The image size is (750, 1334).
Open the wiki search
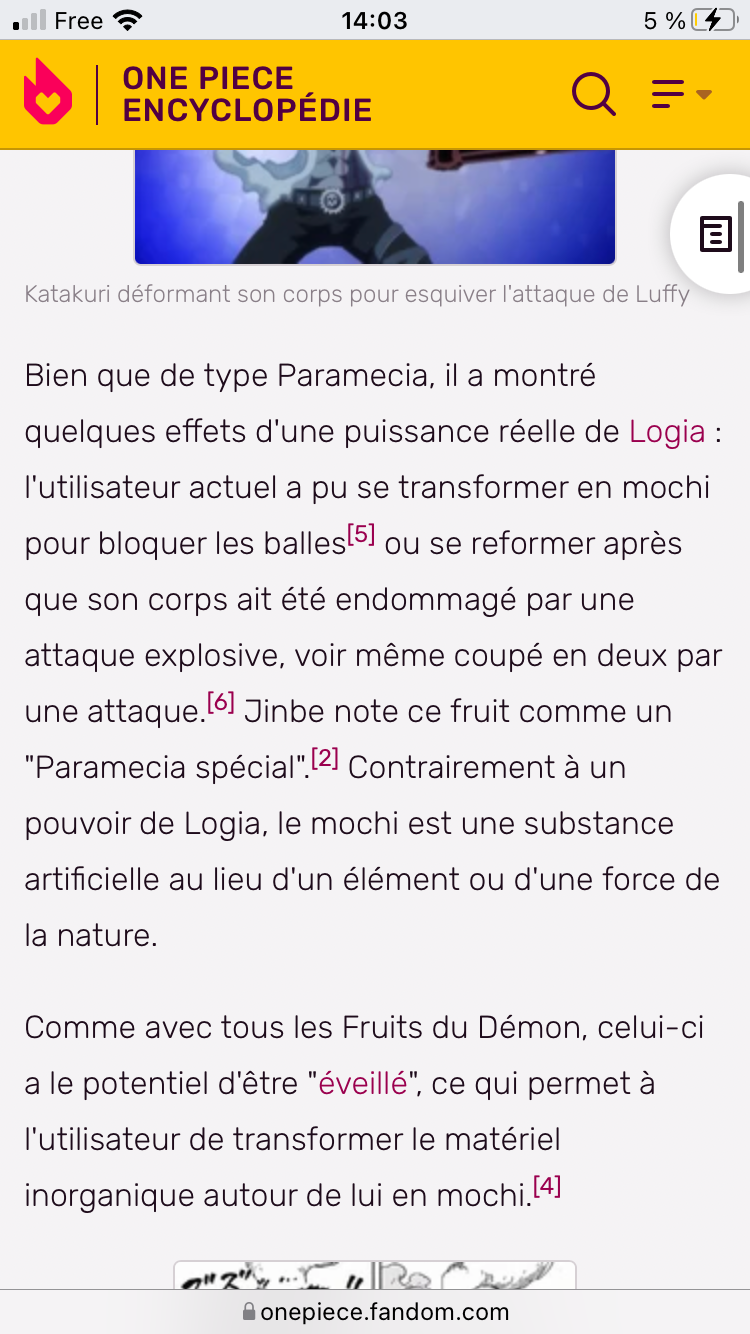593,94
